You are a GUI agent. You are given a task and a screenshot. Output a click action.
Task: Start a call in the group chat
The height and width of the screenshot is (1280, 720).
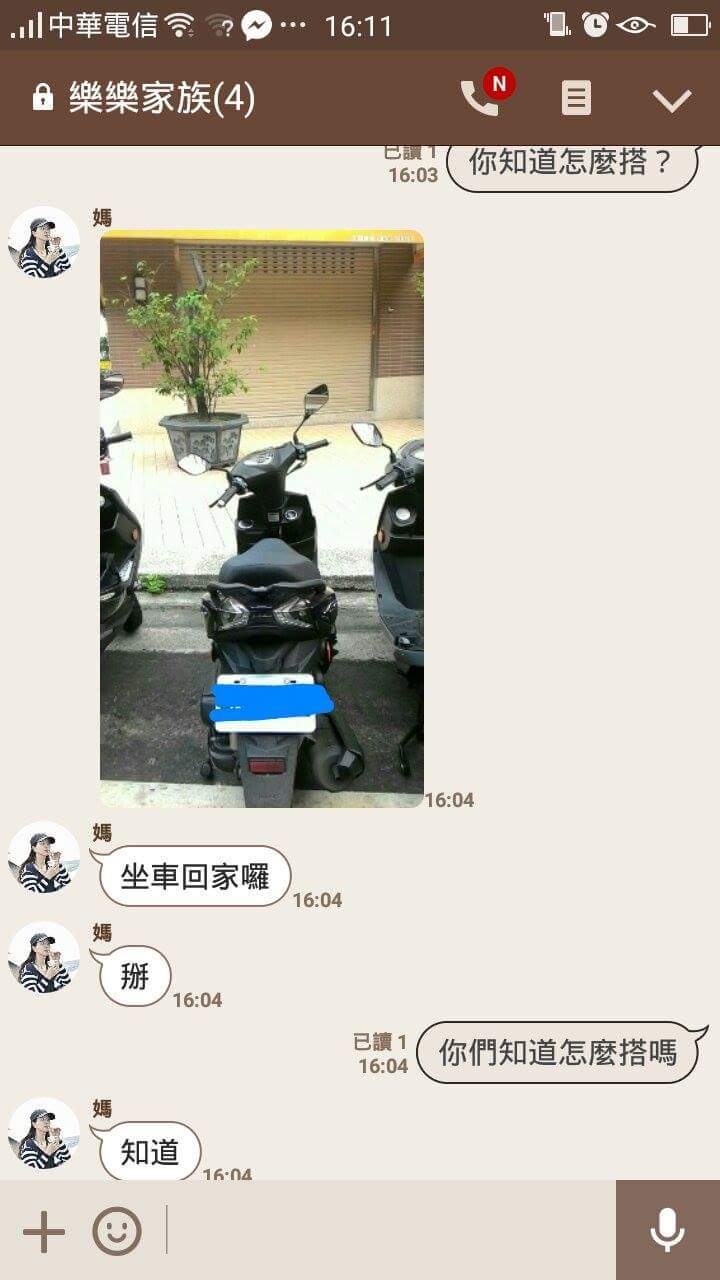tap(480, 98)
